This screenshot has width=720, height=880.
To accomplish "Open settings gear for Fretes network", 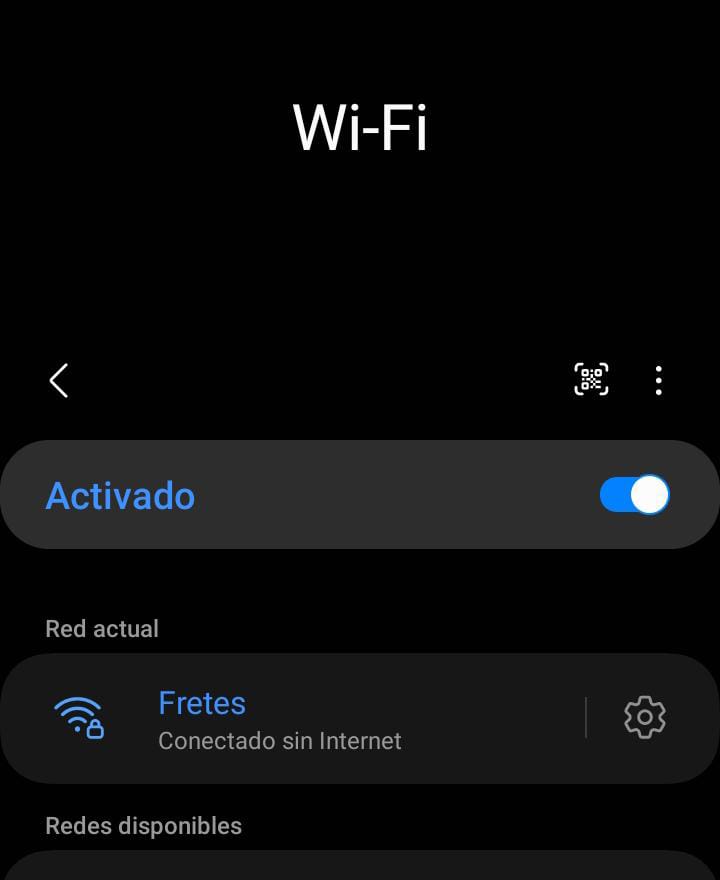I will [645, 718].
